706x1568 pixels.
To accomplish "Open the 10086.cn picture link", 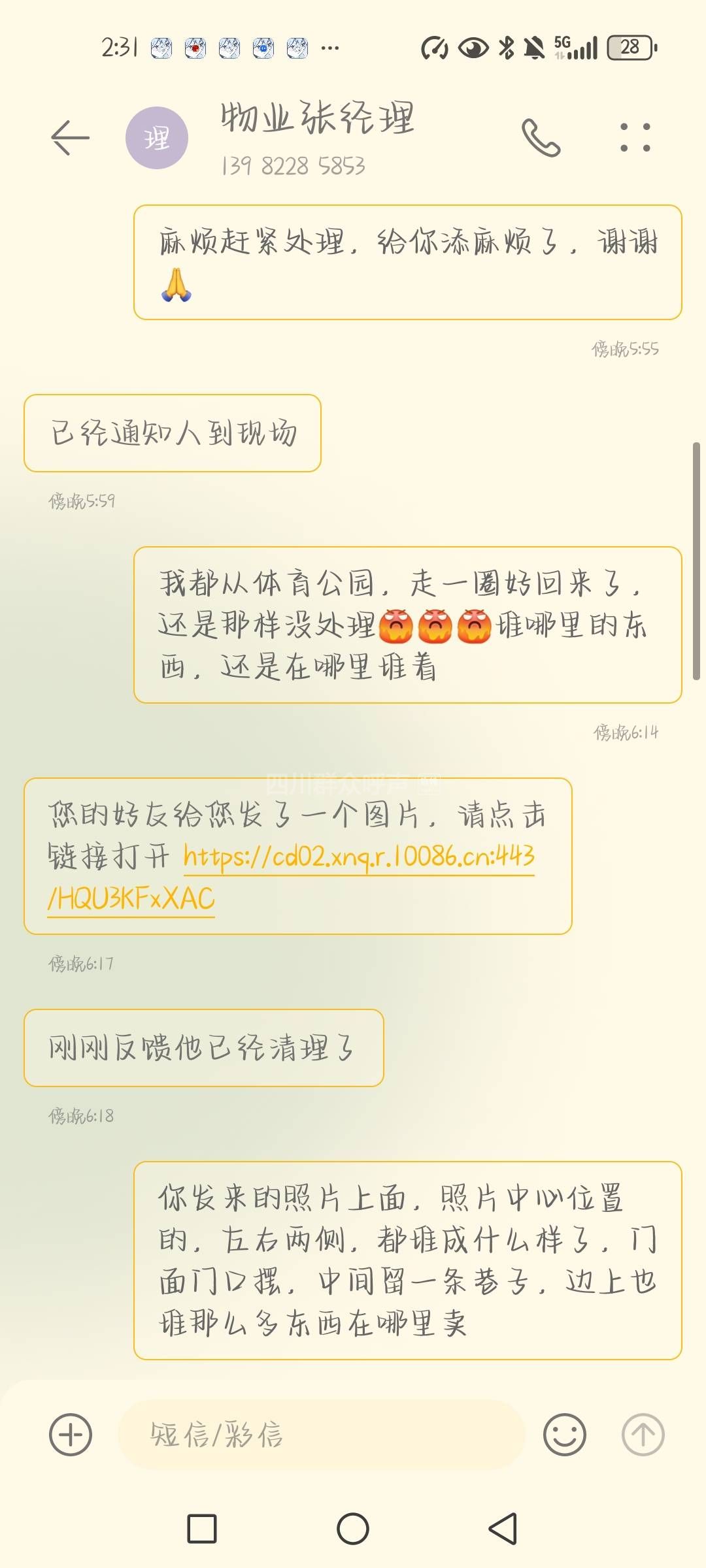I will pos(358,857).
